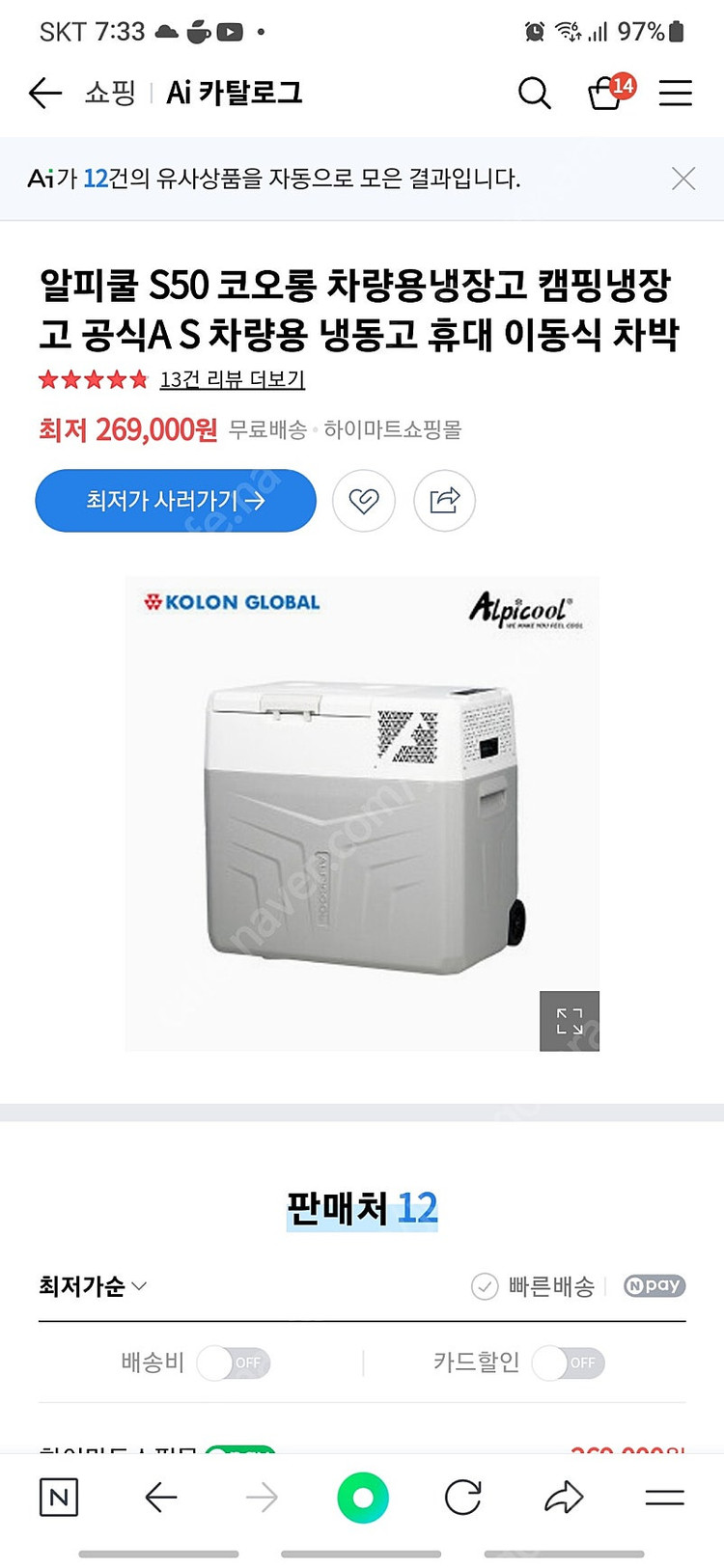
Task: Open the 13건 리뷰 더보기 link
Action: 232,379
